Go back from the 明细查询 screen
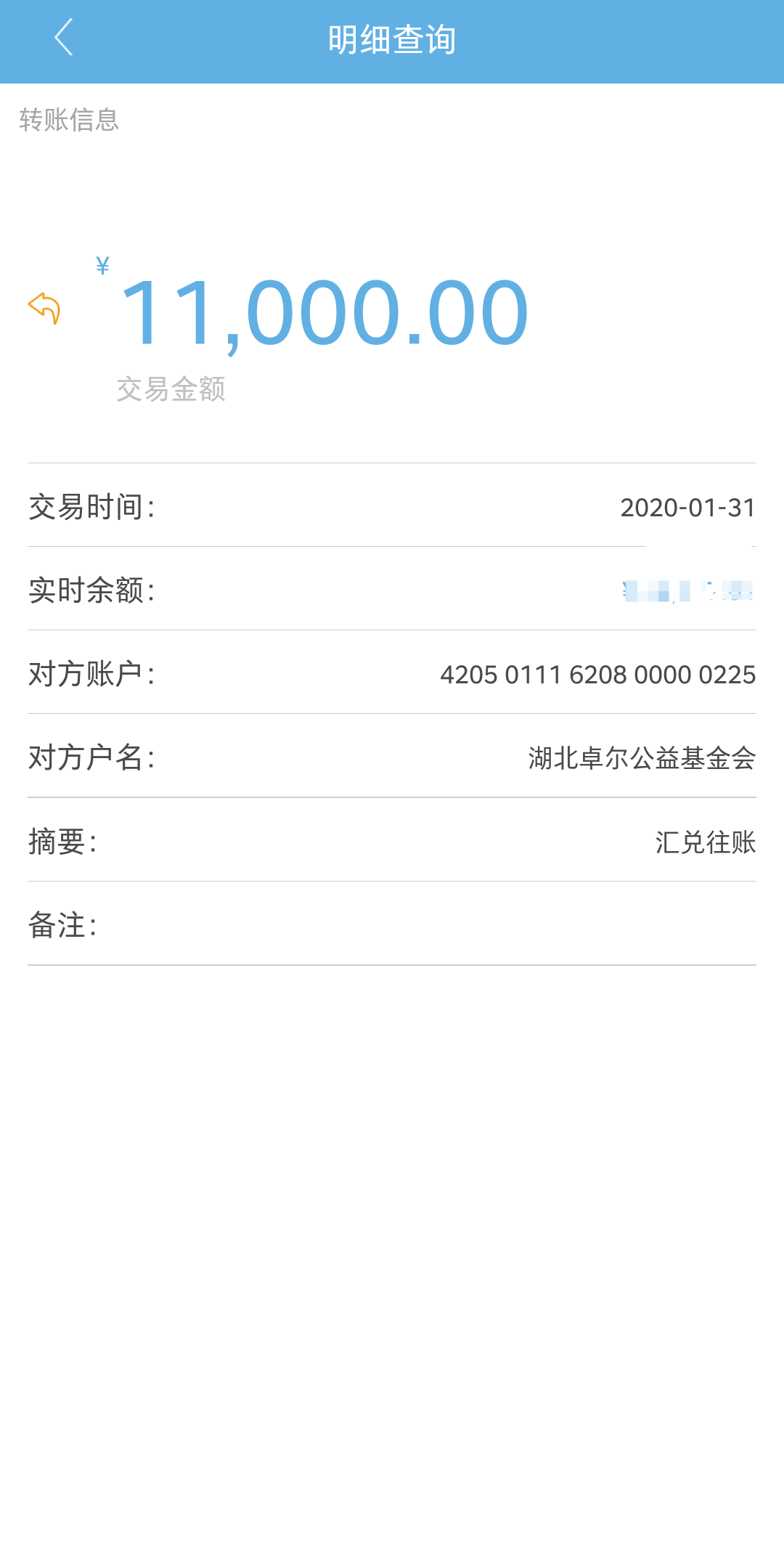784x1562 pixels. tap(64, 38)
